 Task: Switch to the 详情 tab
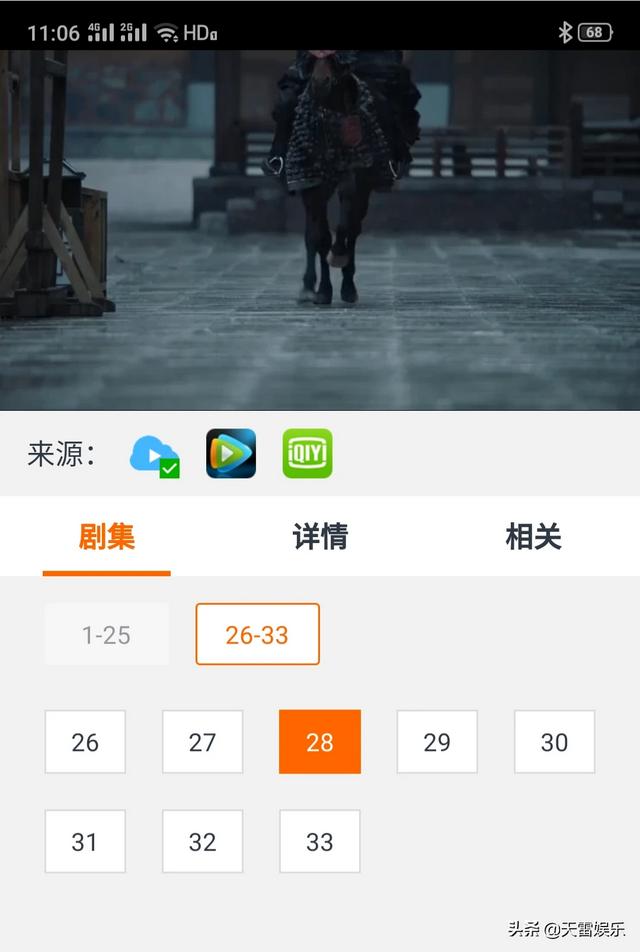(320, 537)
